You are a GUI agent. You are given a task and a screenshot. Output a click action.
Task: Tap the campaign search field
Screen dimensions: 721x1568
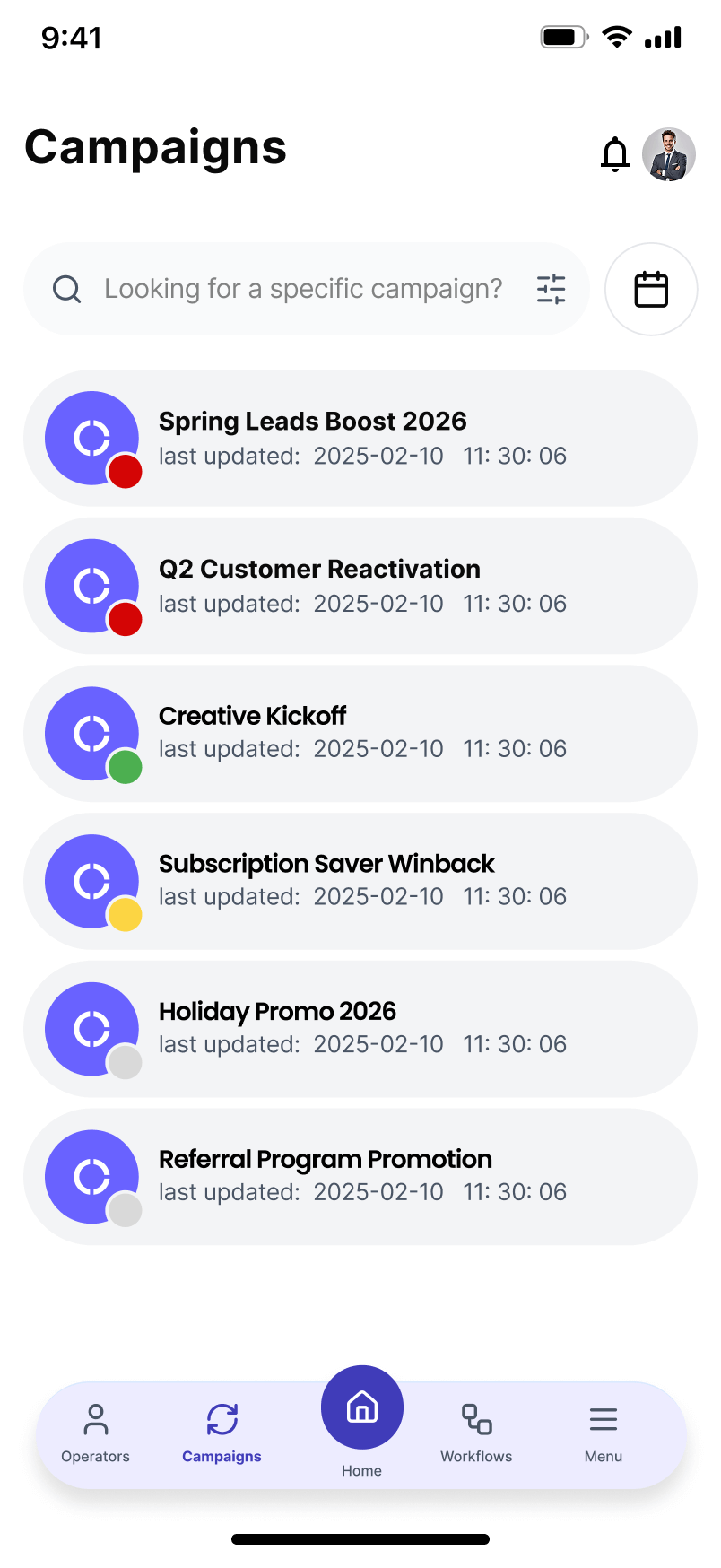(303, 289)
